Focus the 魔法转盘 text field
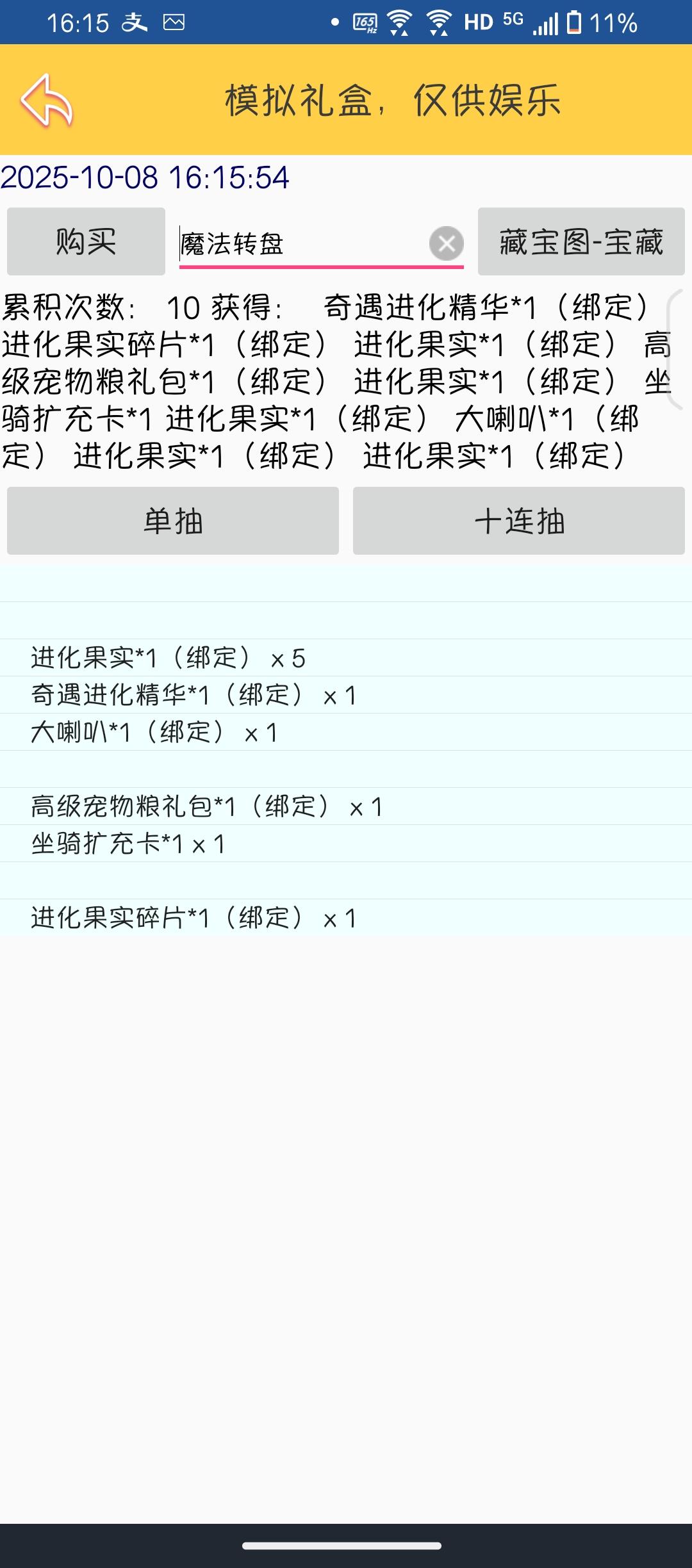This screenshot has width=692, height=1568. [x=301, y=243]
